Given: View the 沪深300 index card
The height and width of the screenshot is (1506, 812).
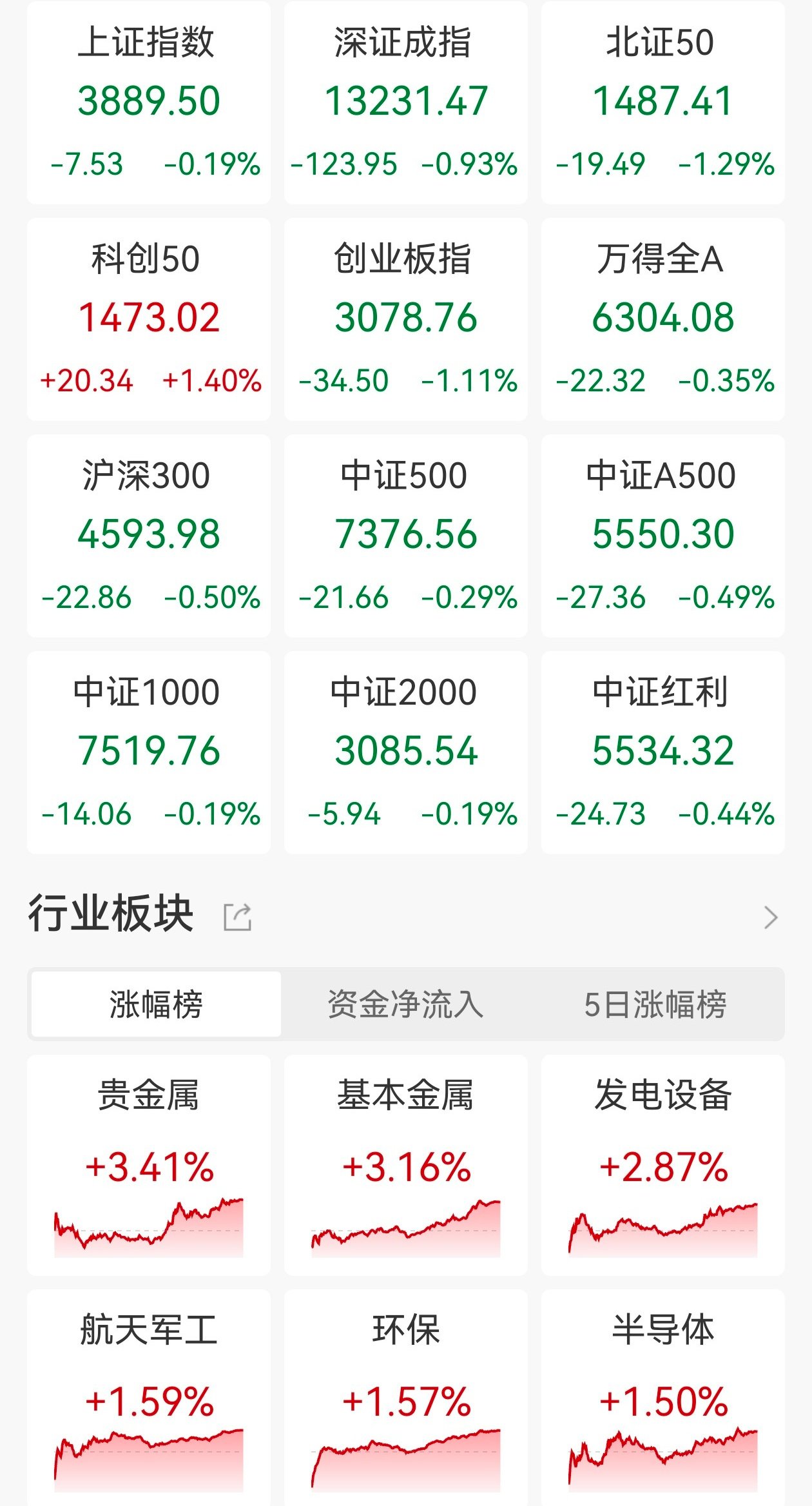Looking at the screenshot, I should click(x=149, y=536).
